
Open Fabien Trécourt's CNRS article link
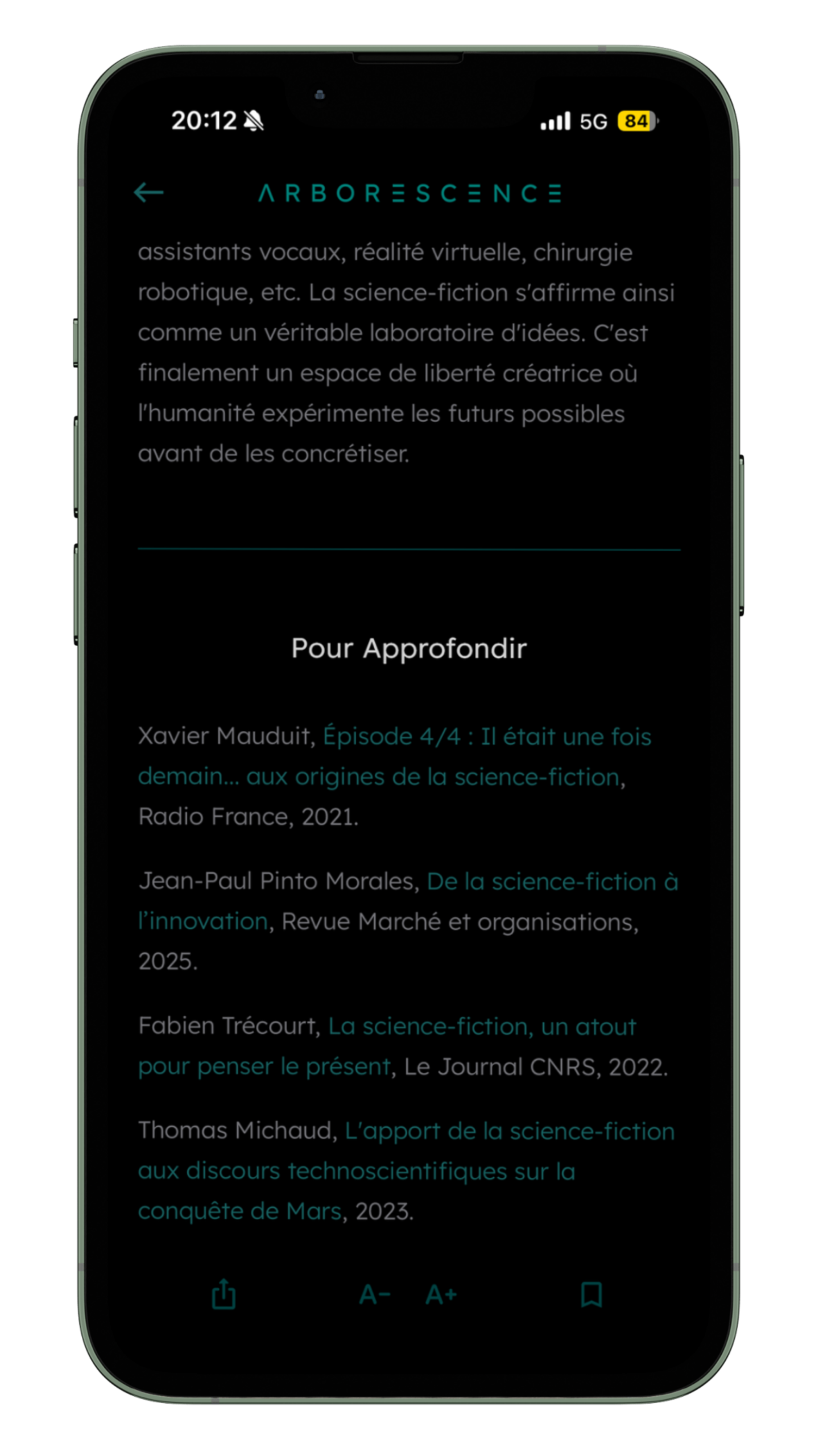click(x=482, y=1027)
